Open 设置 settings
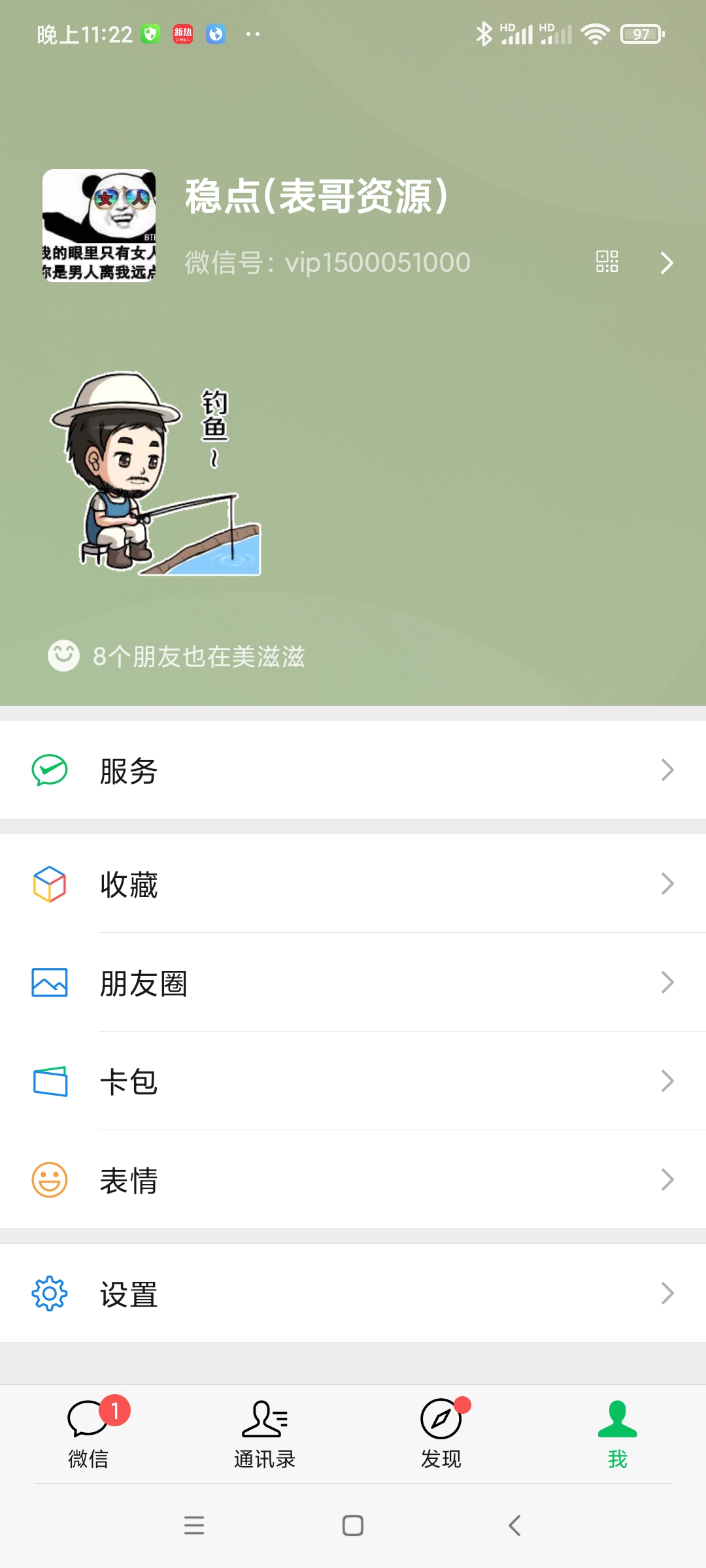Viewport: 706px width, 1568px height. [x=353, y=1294]
